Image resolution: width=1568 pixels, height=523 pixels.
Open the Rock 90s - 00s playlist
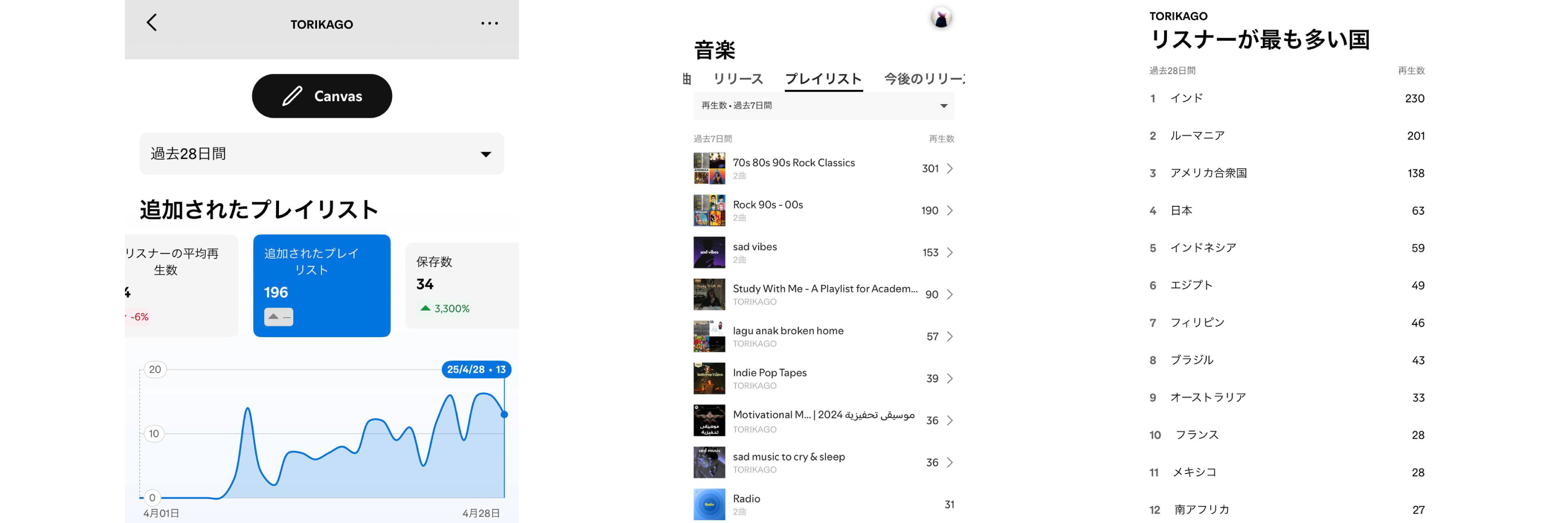[823, 211]
